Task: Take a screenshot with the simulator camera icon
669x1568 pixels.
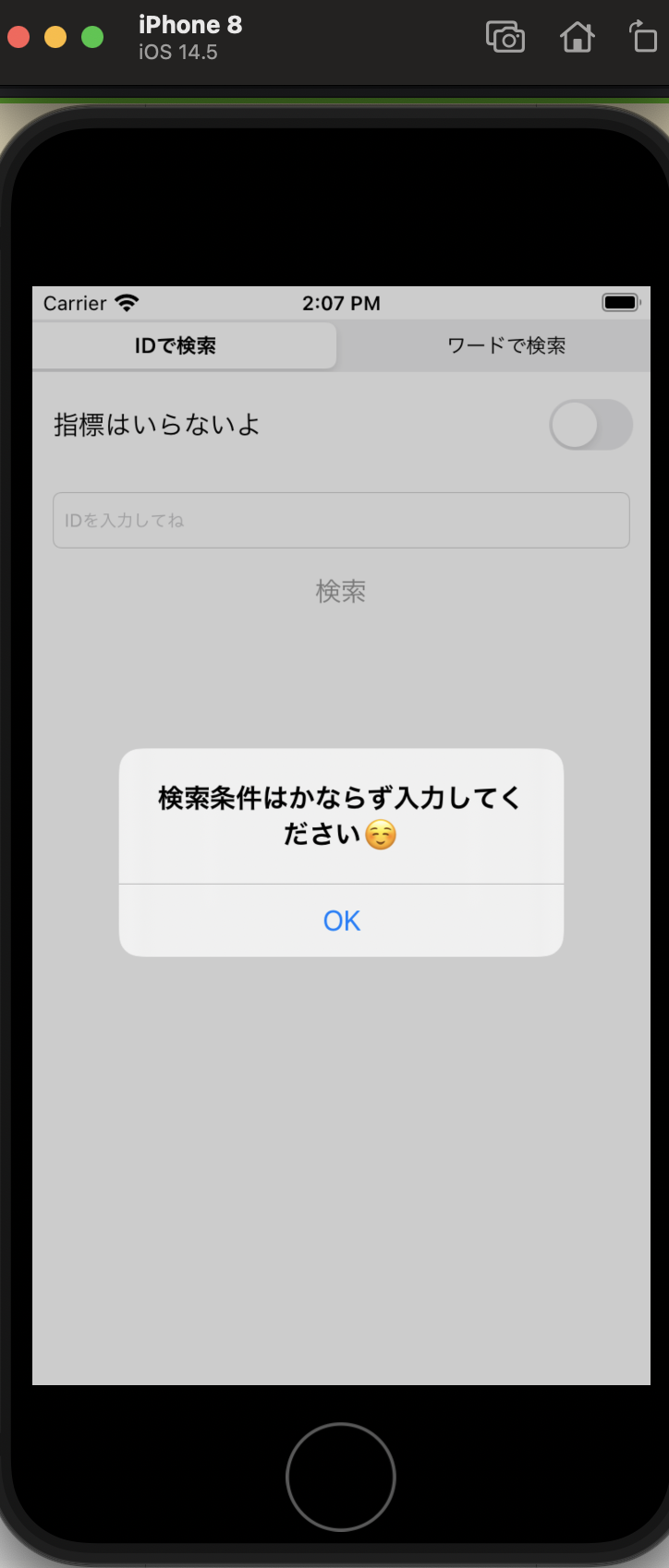Action: coord(505,37)
